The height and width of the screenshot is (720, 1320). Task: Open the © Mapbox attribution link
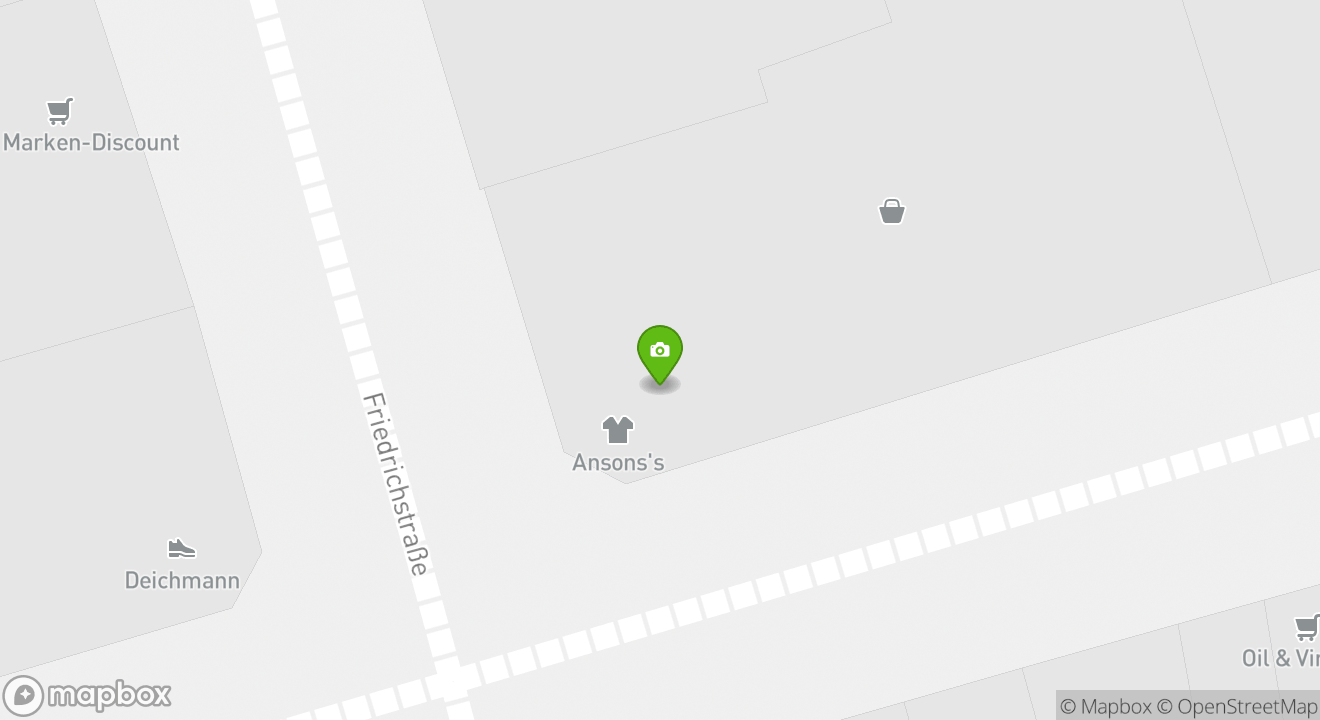[1105, 706]
